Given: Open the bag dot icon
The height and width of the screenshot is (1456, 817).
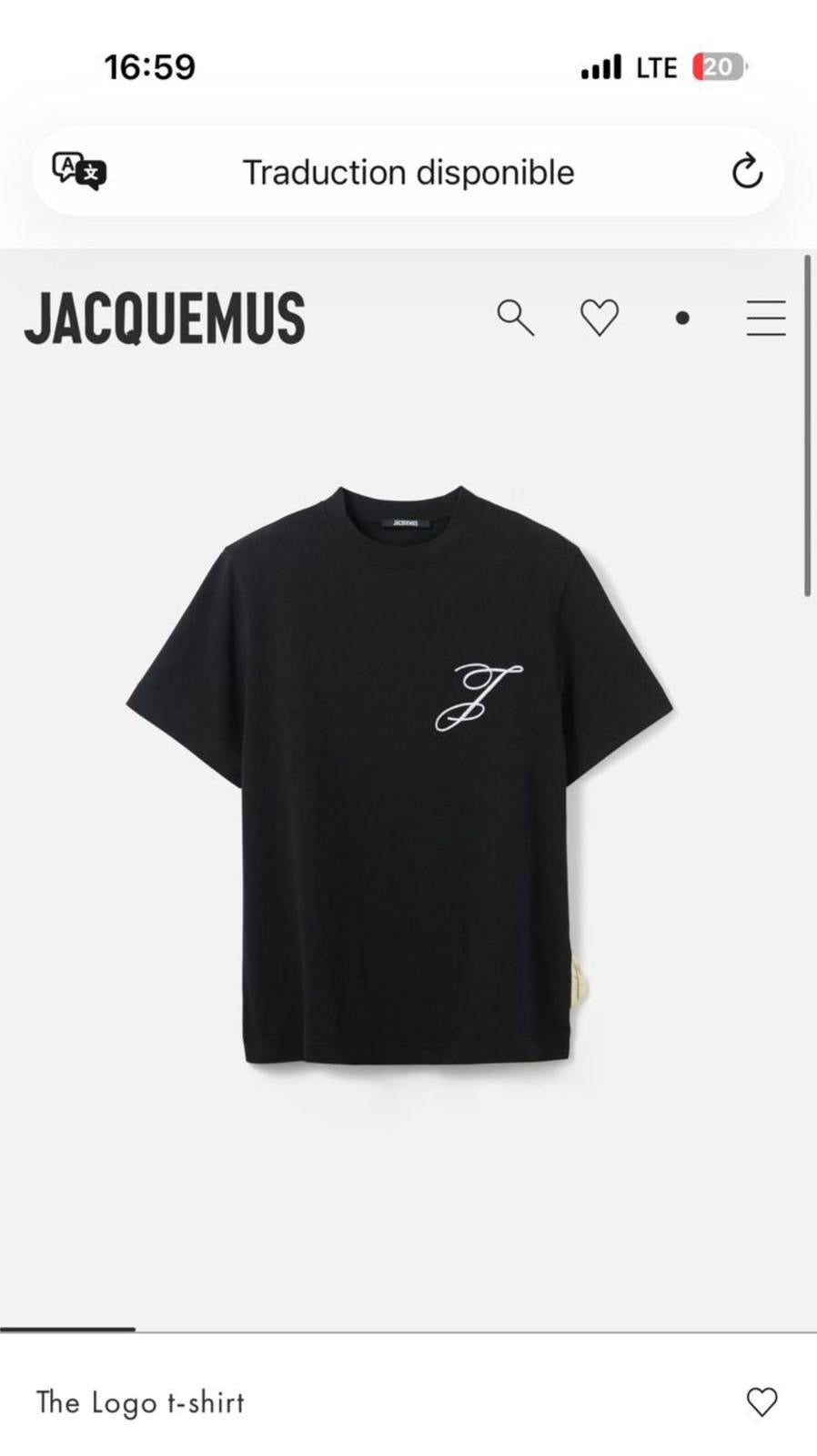Looking at the screenshot, I should (682, 318).
